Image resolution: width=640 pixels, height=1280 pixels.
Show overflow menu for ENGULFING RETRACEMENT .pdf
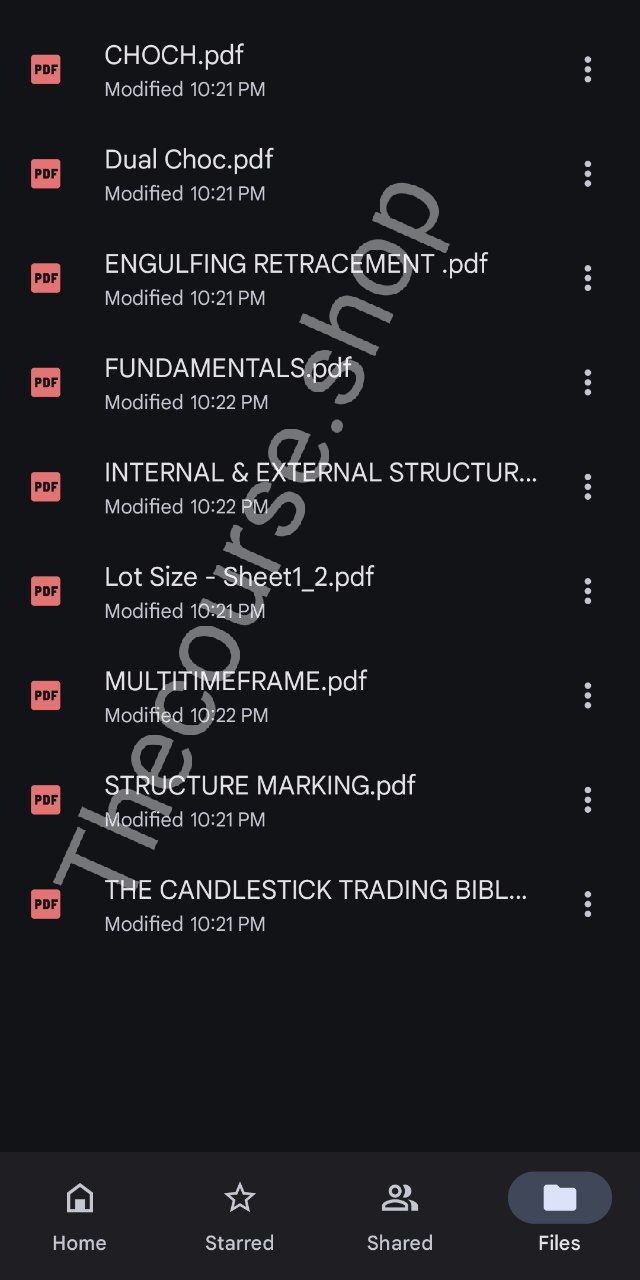(x=587, y=278)
